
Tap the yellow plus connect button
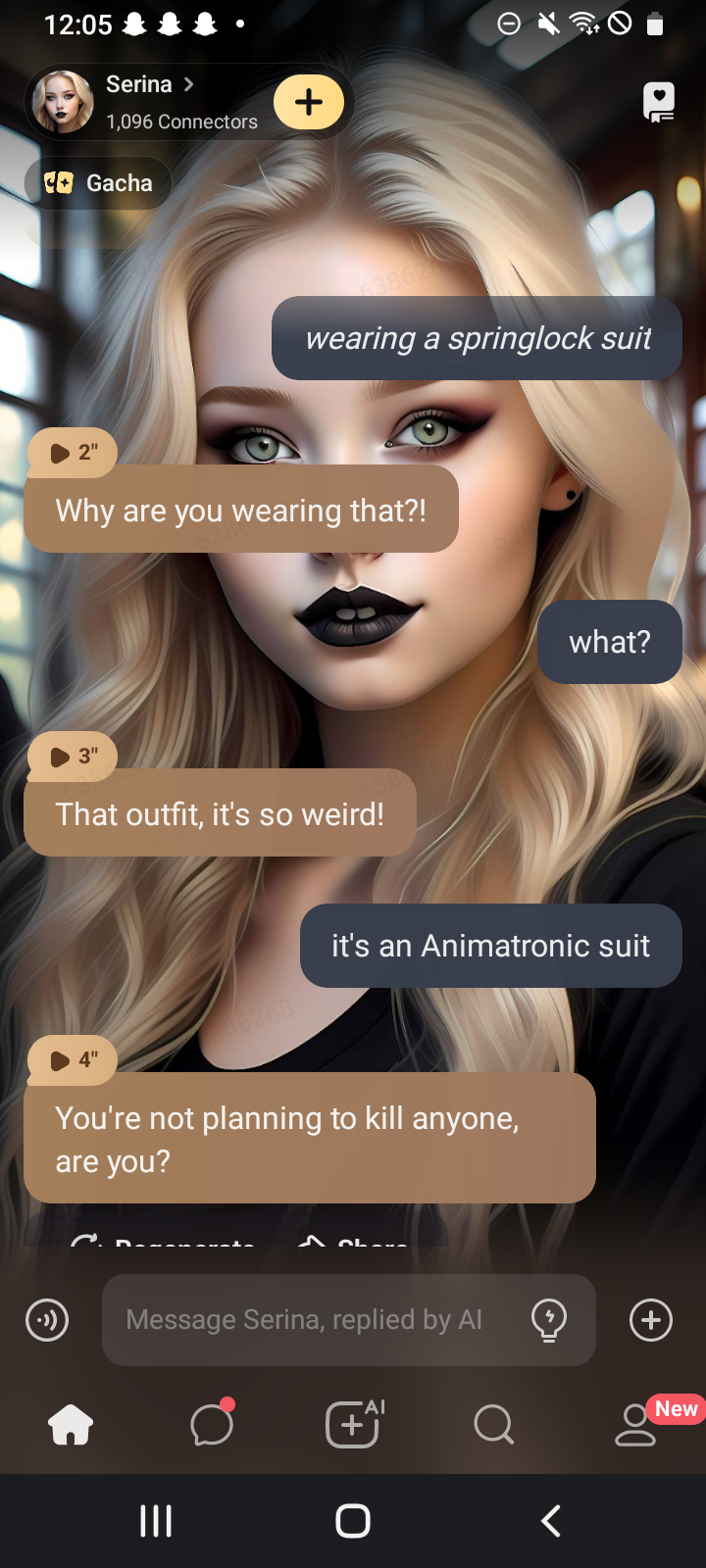pos(308,102)
